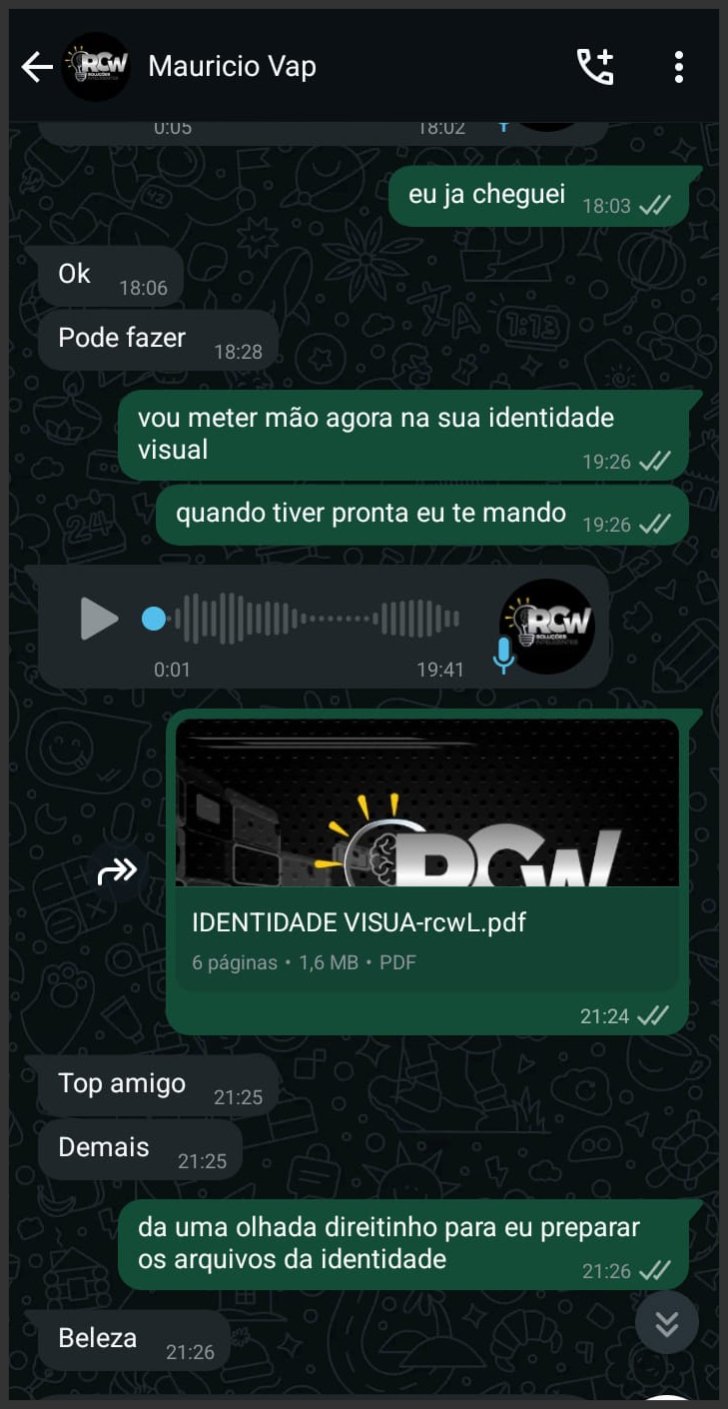This screenshot has width=728, height=1409.
Task: Open the three-dot overflow menu
Action: (x=679, y=66)
